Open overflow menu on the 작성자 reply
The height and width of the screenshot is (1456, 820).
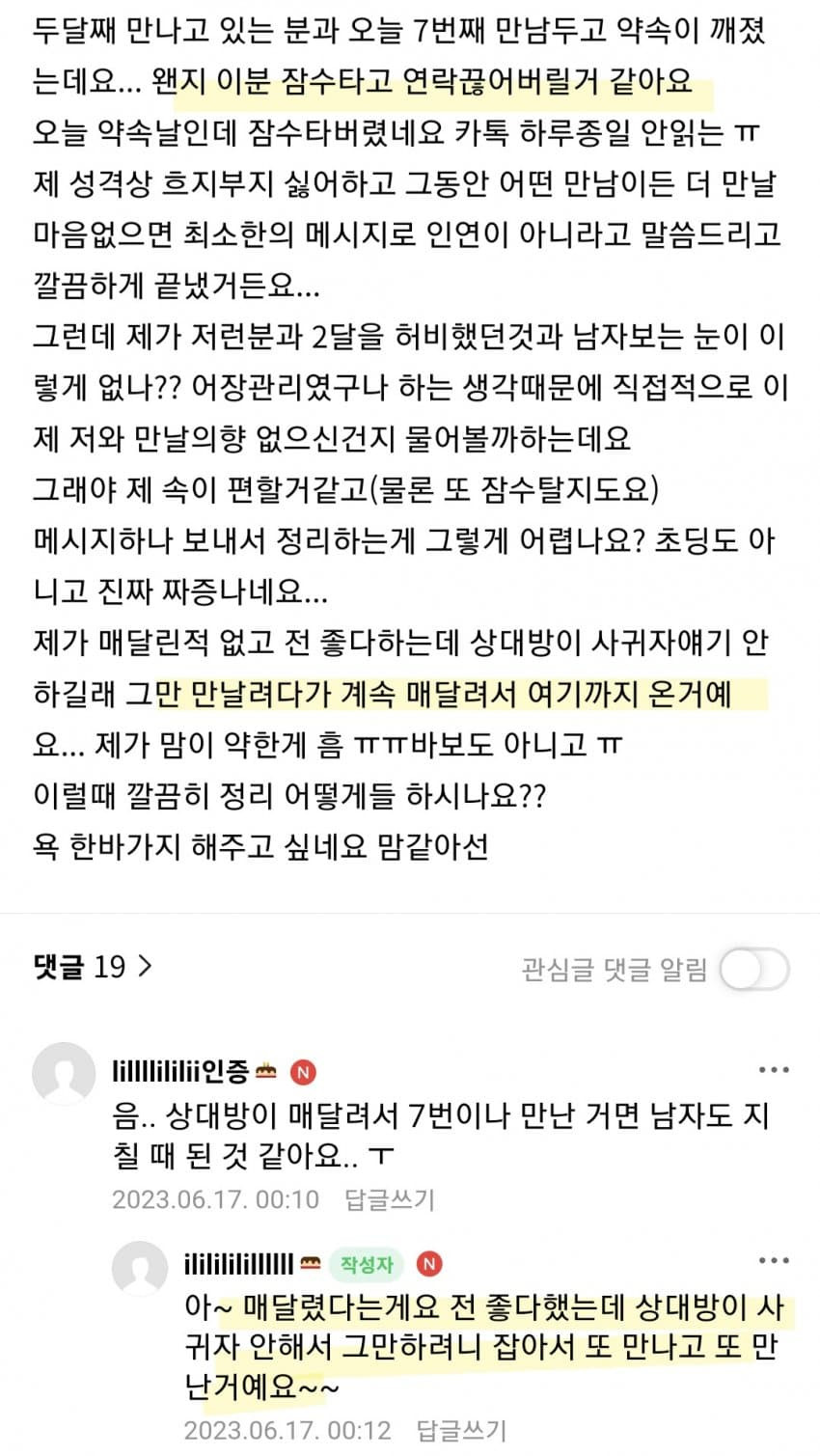pos(774,1261)
